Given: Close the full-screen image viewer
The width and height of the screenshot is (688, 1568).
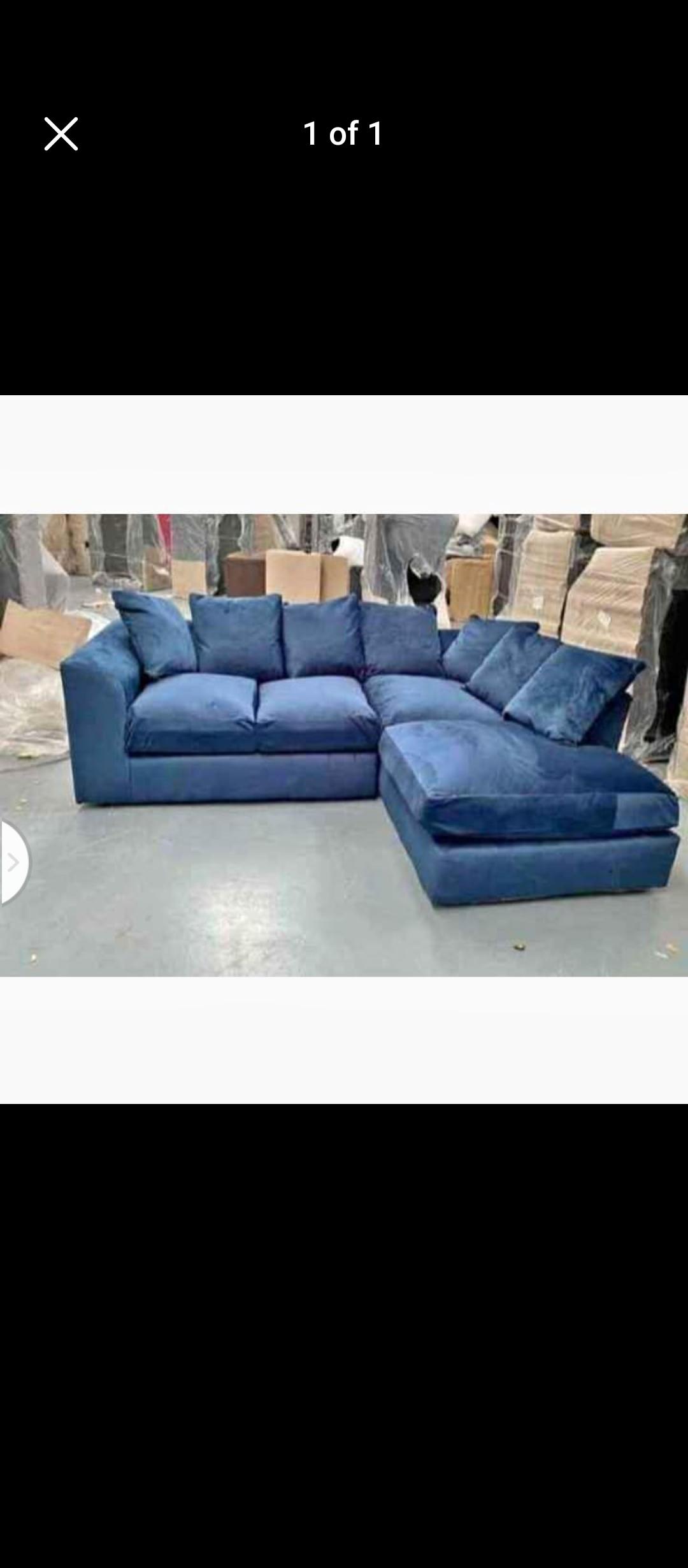Looking at the screenshot, I should coord(61,134).
